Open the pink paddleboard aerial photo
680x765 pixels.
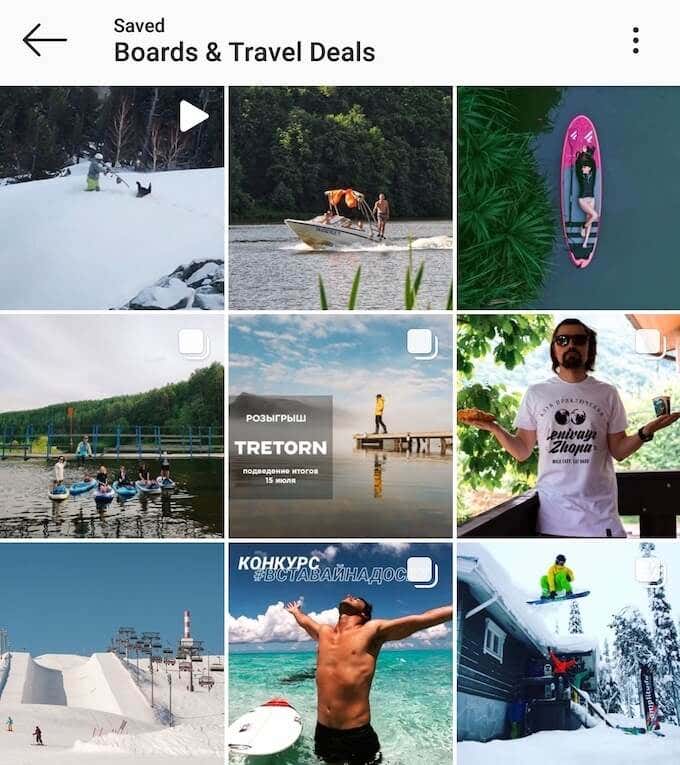coord(568,198)
